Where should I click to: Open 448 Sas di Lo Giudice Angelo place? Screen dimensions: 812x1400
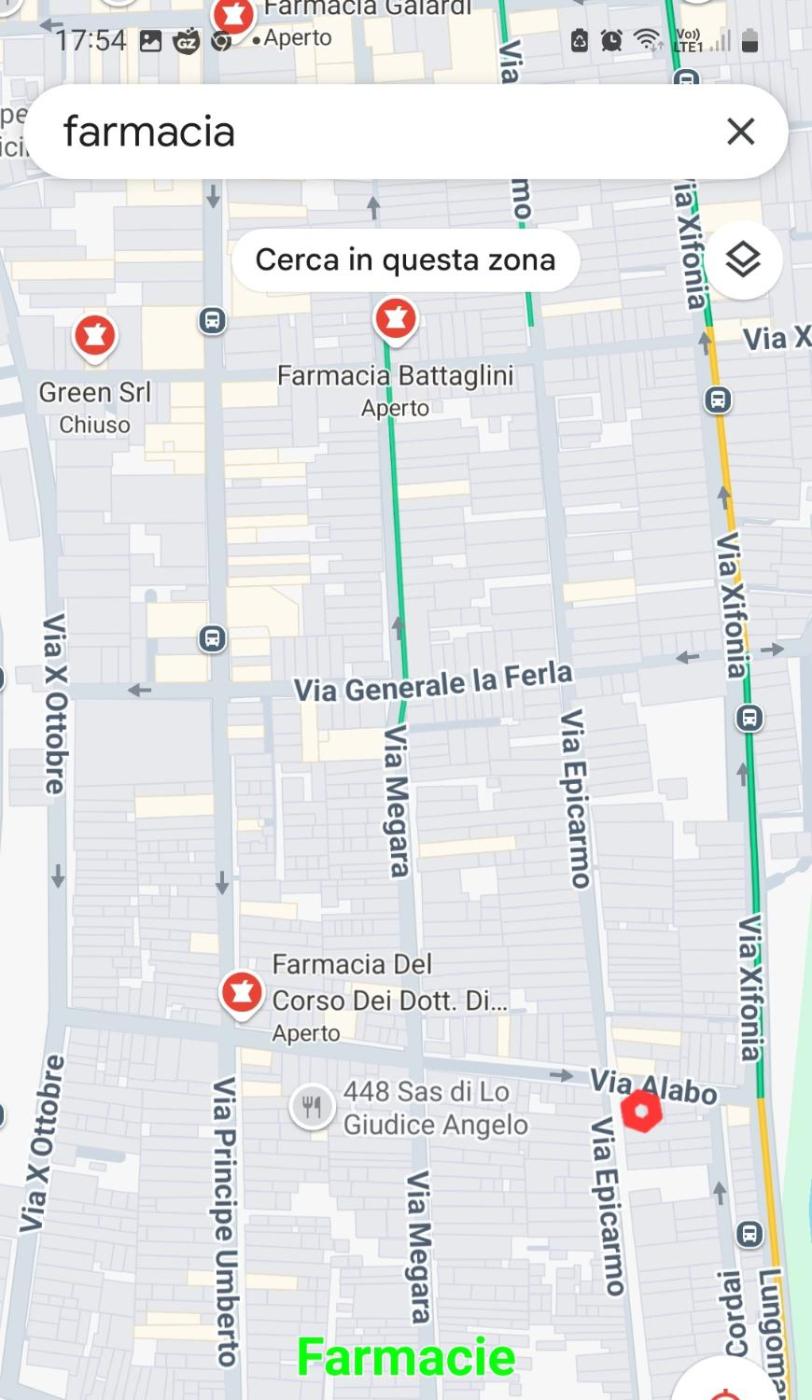[312, 1107]
